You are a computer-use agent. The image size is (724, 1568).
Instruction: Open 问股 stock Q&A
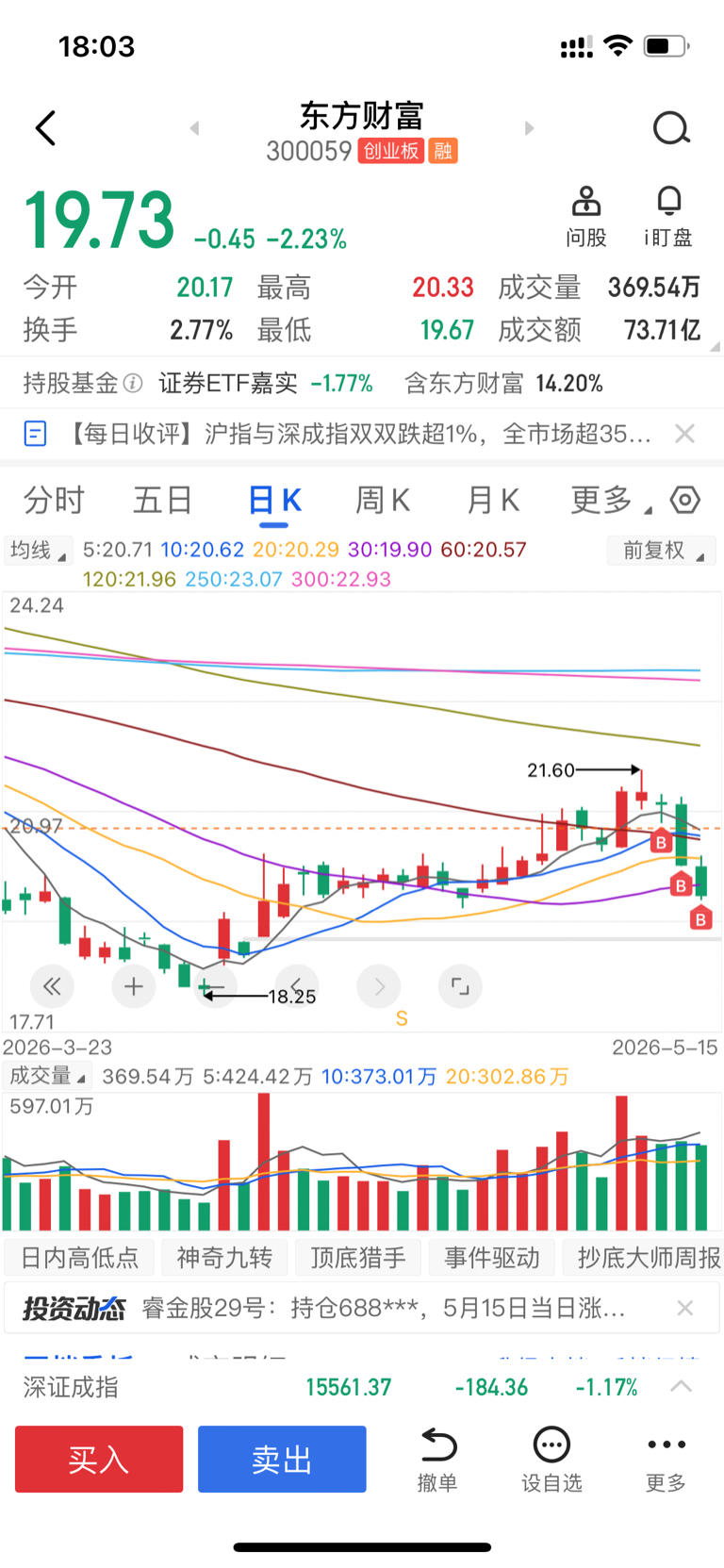tap(586, 217)
